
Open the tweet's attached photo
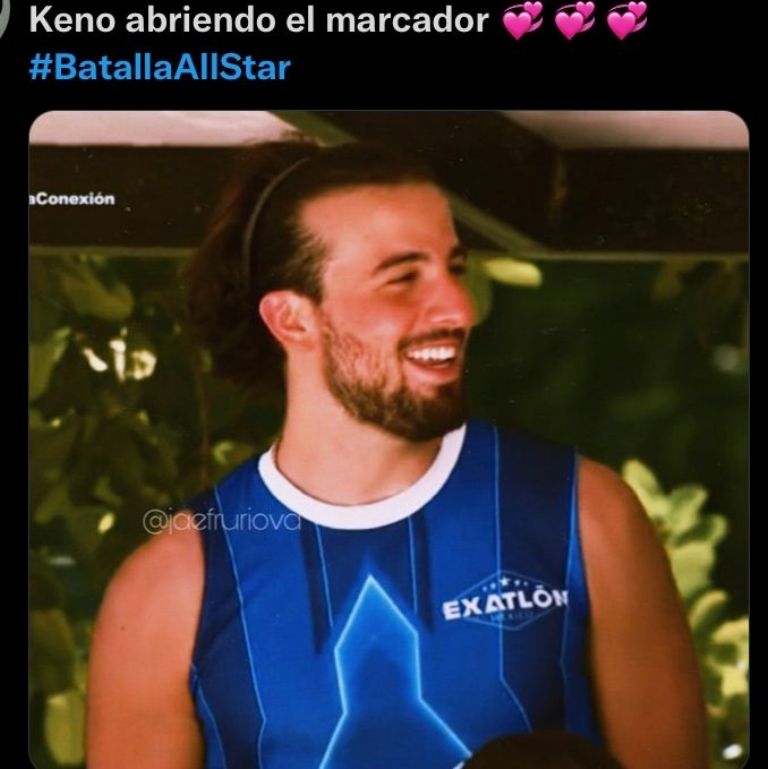coord(388,440)
